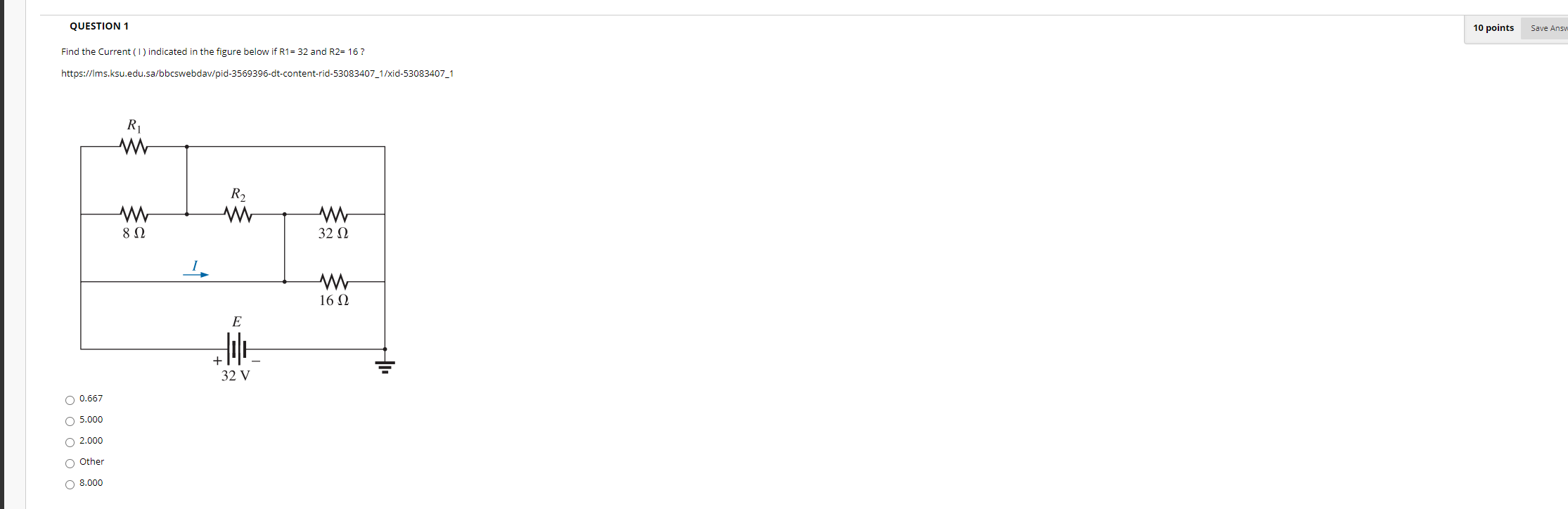Select the Other answer option
Image resolution: width=1568 pixels, height=509 pixels.
coord(70,464)
